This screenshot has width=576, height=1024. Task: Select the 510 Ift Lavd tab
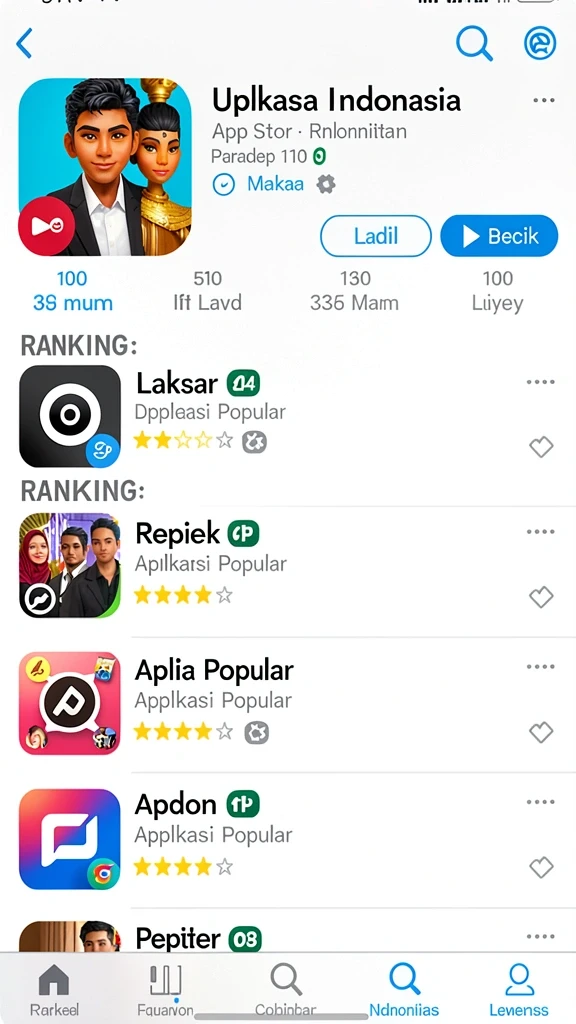[x=208, y=291]
